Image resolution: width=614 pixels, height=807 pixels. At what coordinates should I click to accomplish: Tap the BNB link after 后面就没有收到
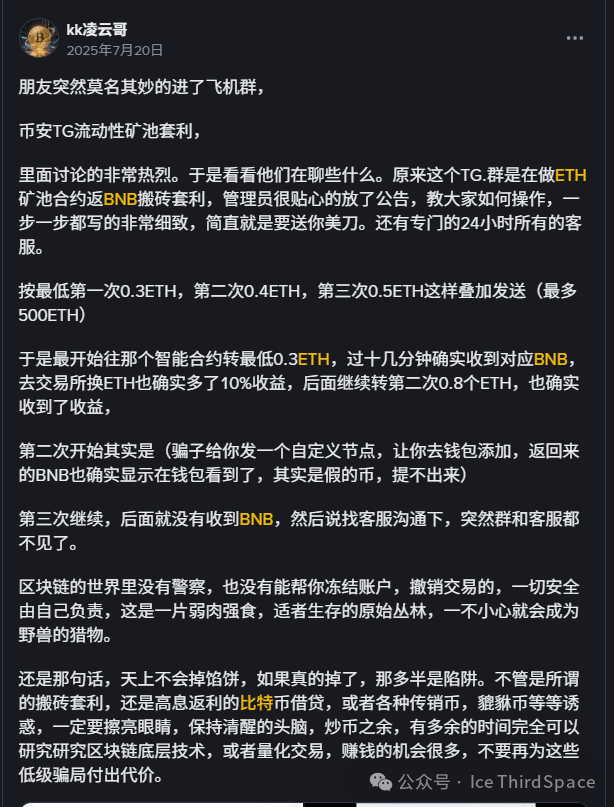tap(256, 519)
